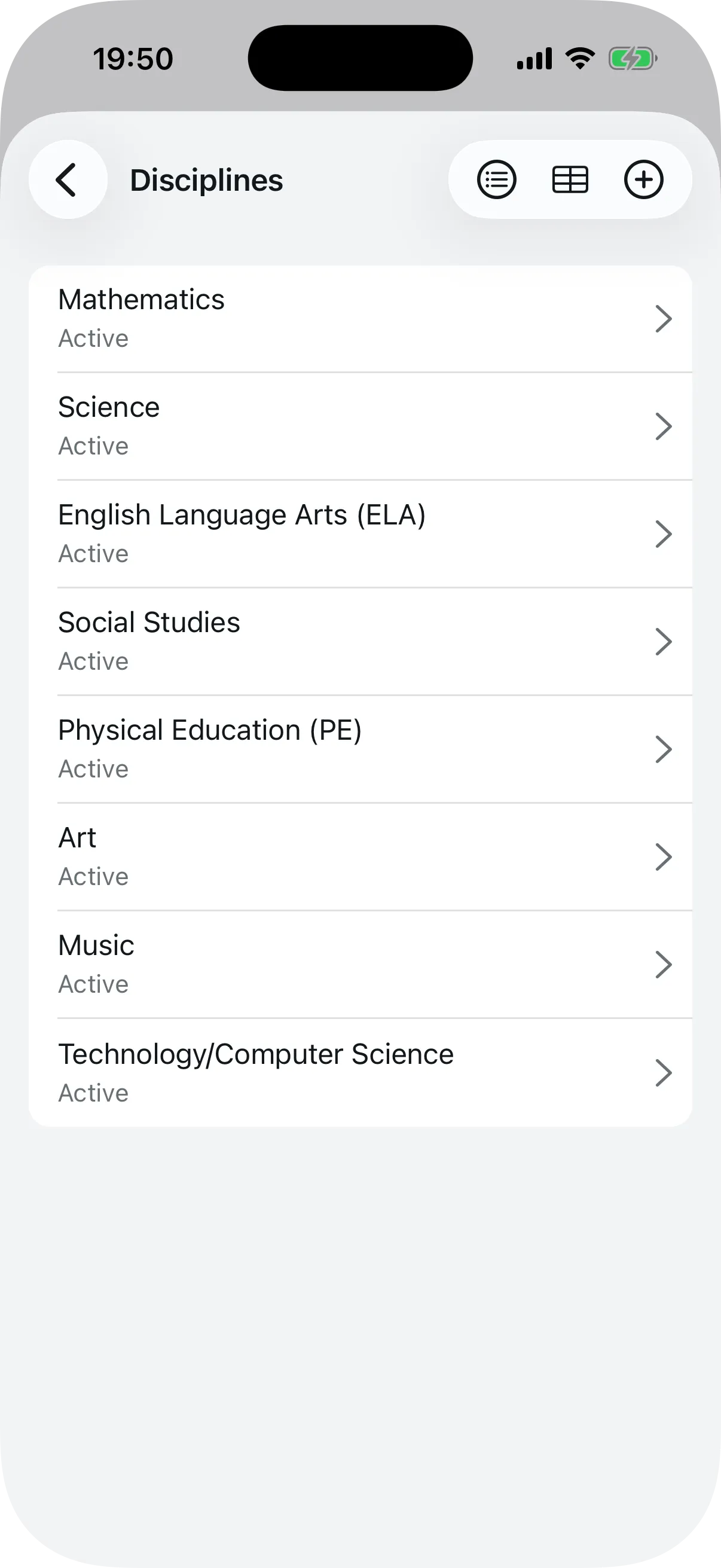The width and height of the screenshot is (721, 1568).
Task: Tap the Active label under Art
Action: tap(93, 876)
